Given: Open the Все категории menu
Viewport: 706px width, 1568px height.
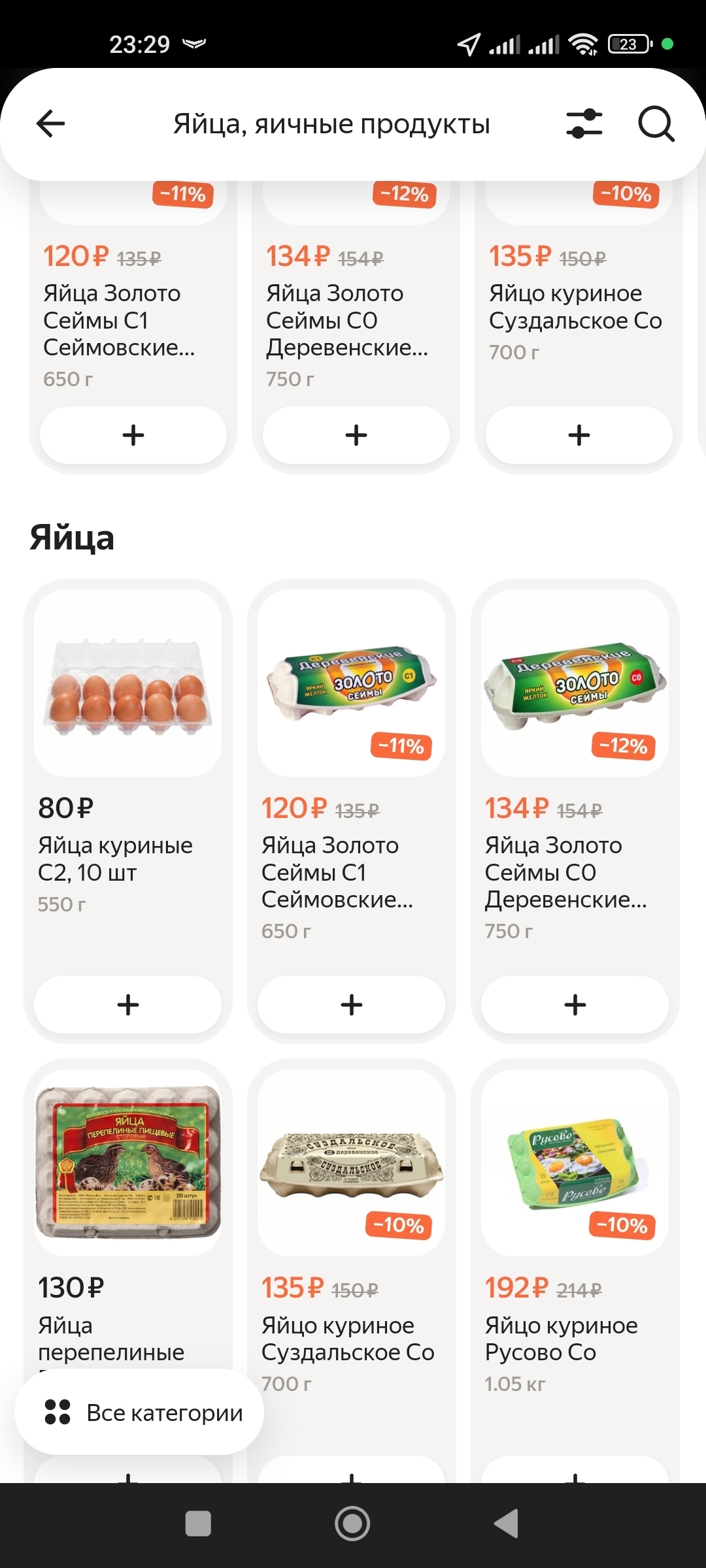Looking at the screenshot, I should click(139, 1413).
